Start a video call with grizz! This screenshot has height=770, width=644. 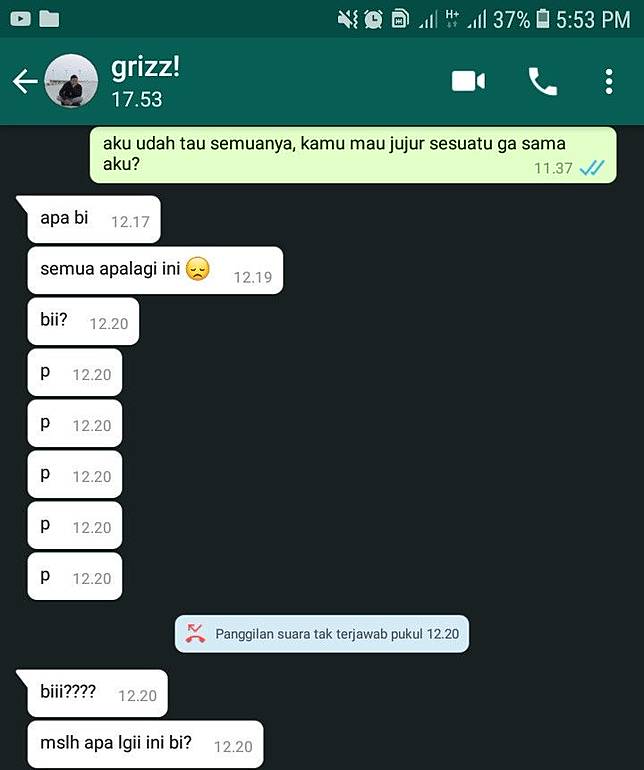click(468, 82)
